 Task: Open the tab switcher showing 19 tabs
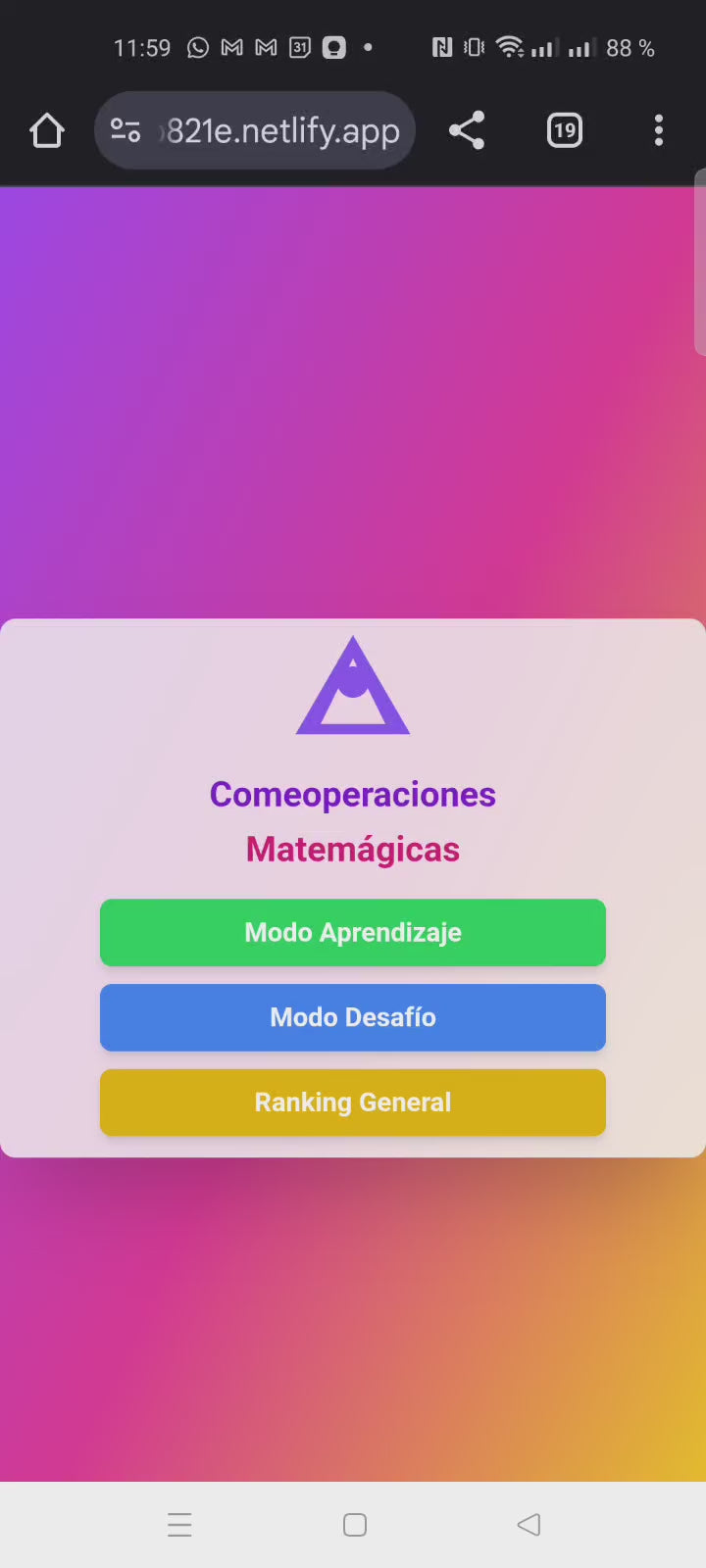point(565,130)
